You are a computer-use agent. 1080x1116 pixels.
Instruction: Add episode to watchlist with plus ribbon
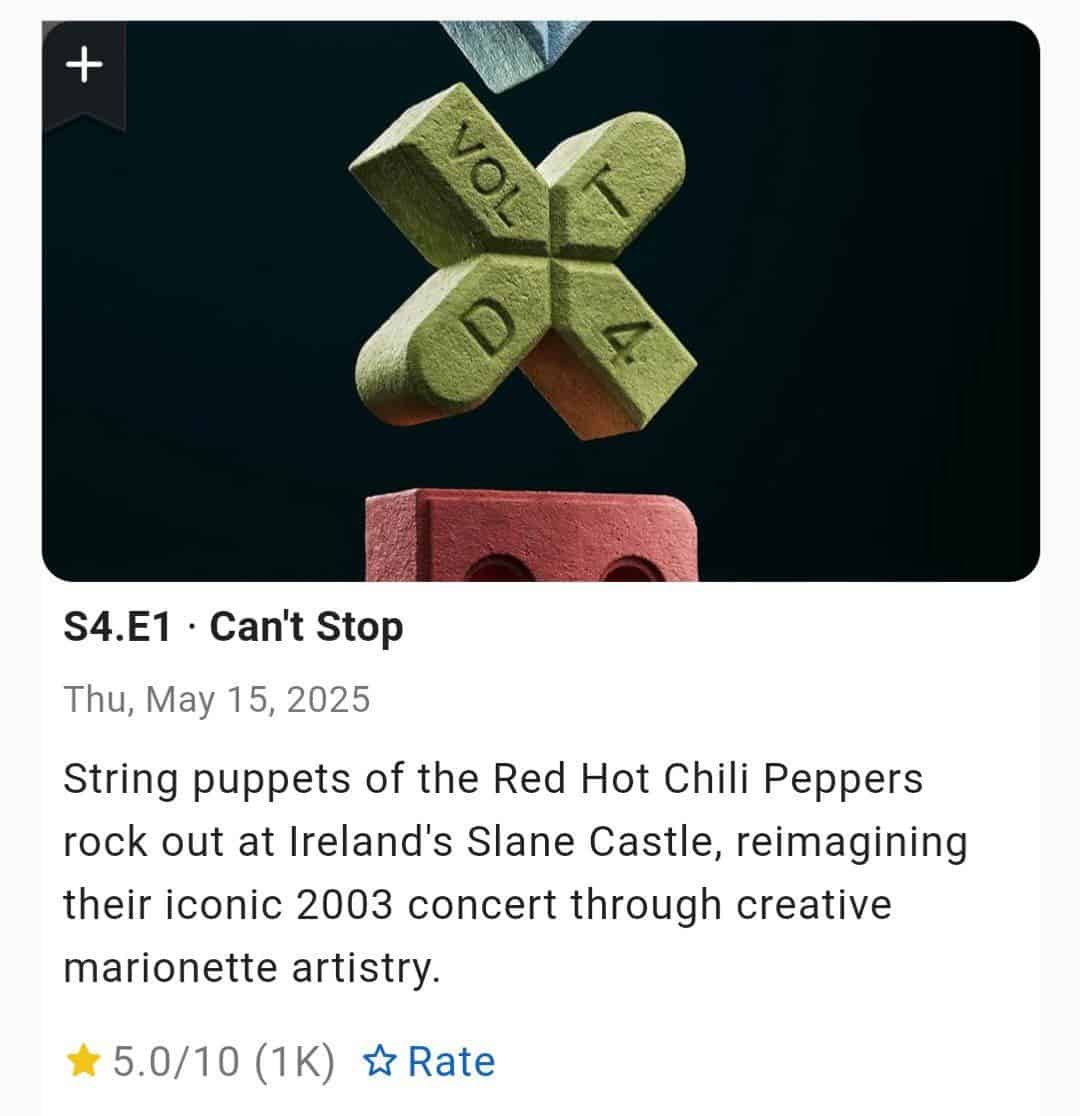[x=84, y=67]
